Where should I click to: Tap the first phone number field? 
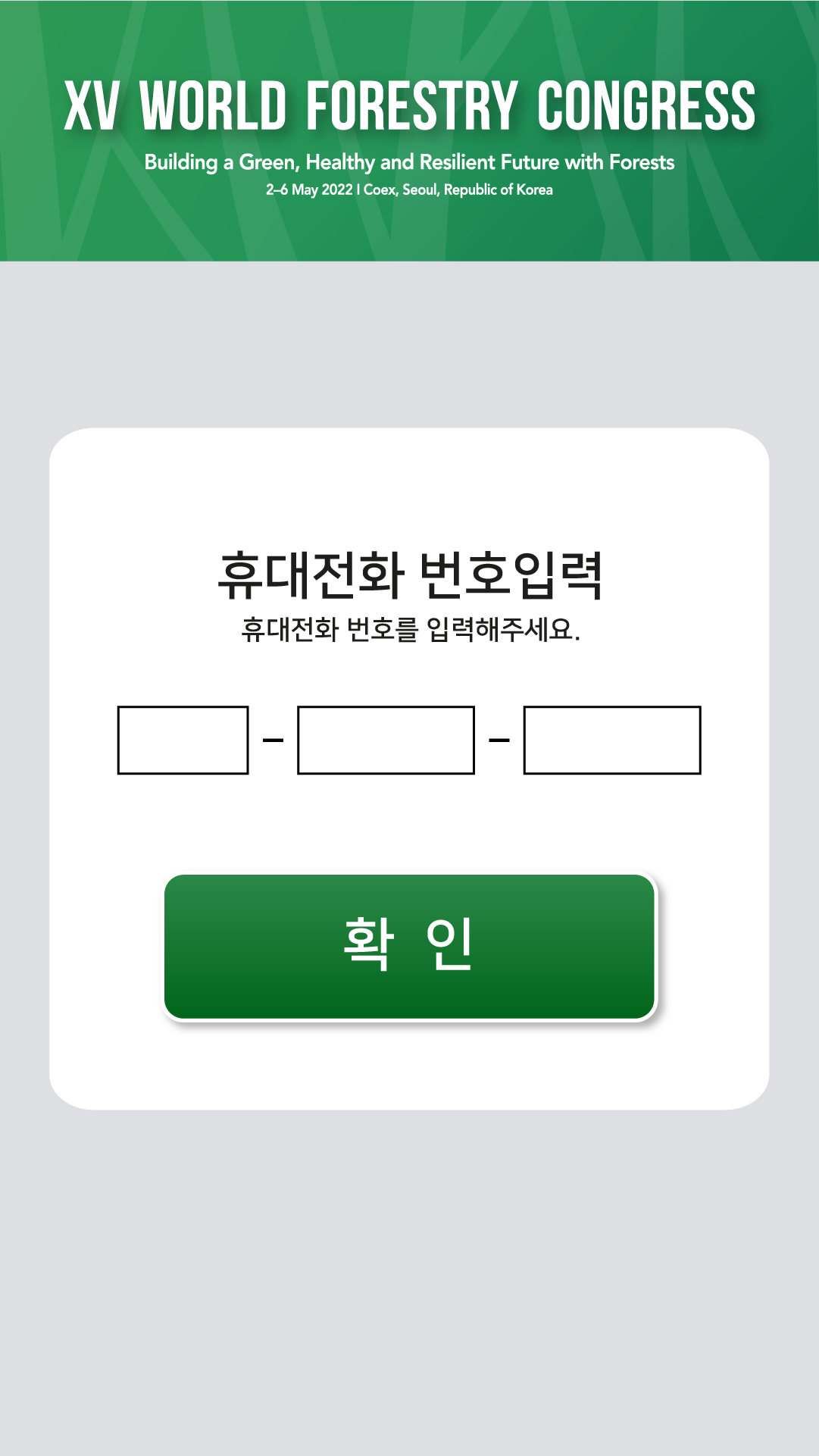pos(183,741)
